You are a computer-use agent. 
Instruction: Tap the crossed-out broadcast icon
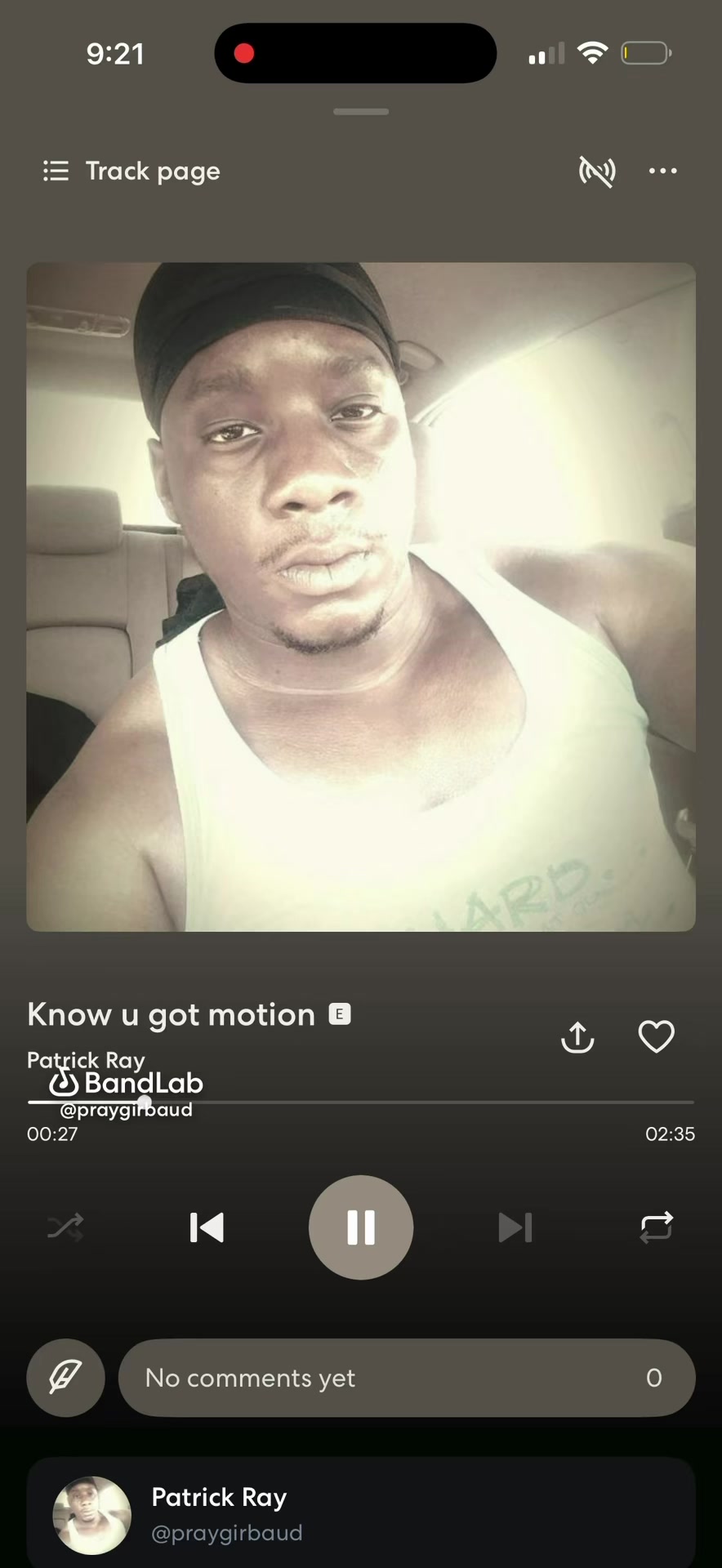pos(597,171)
